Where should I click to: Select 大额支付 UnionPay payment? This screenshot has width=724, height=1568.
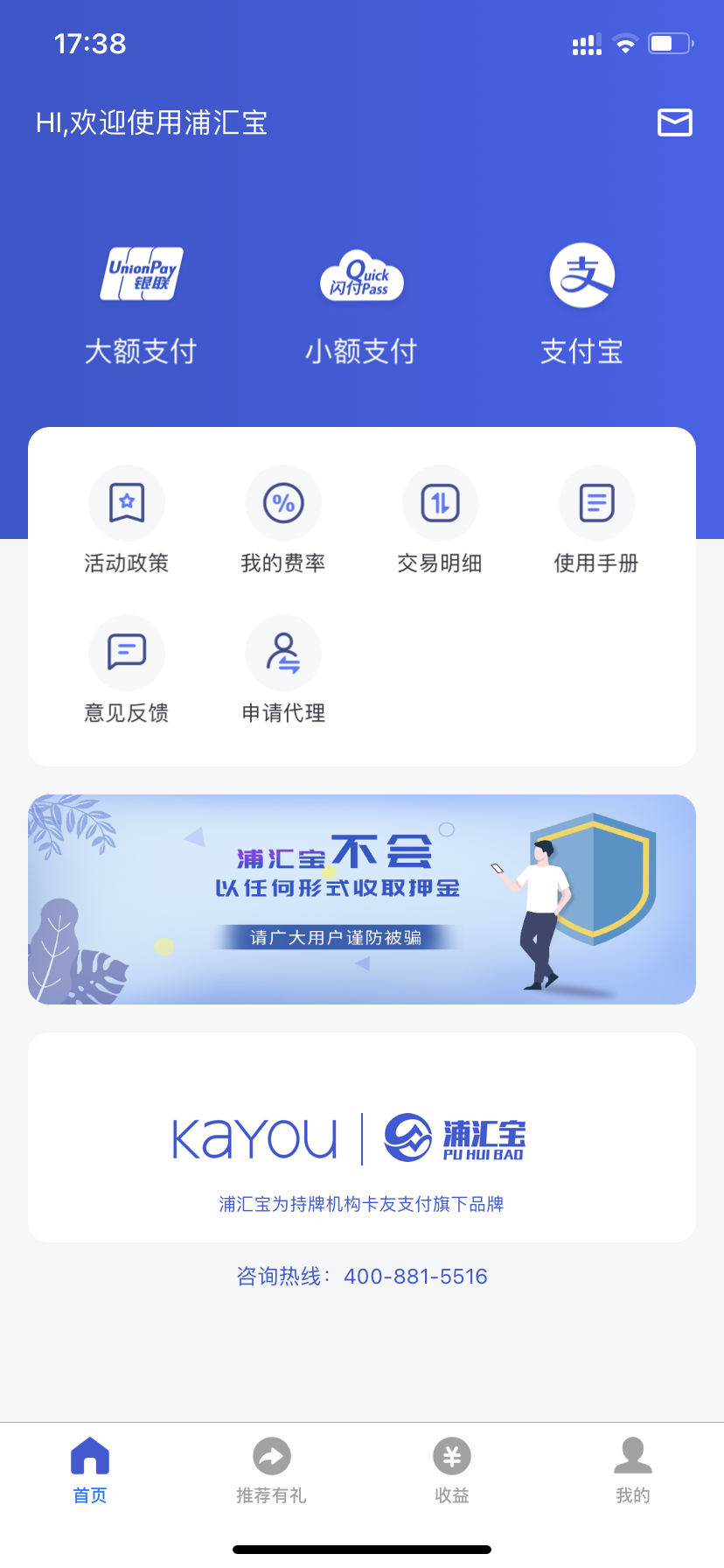click(141, 304)
